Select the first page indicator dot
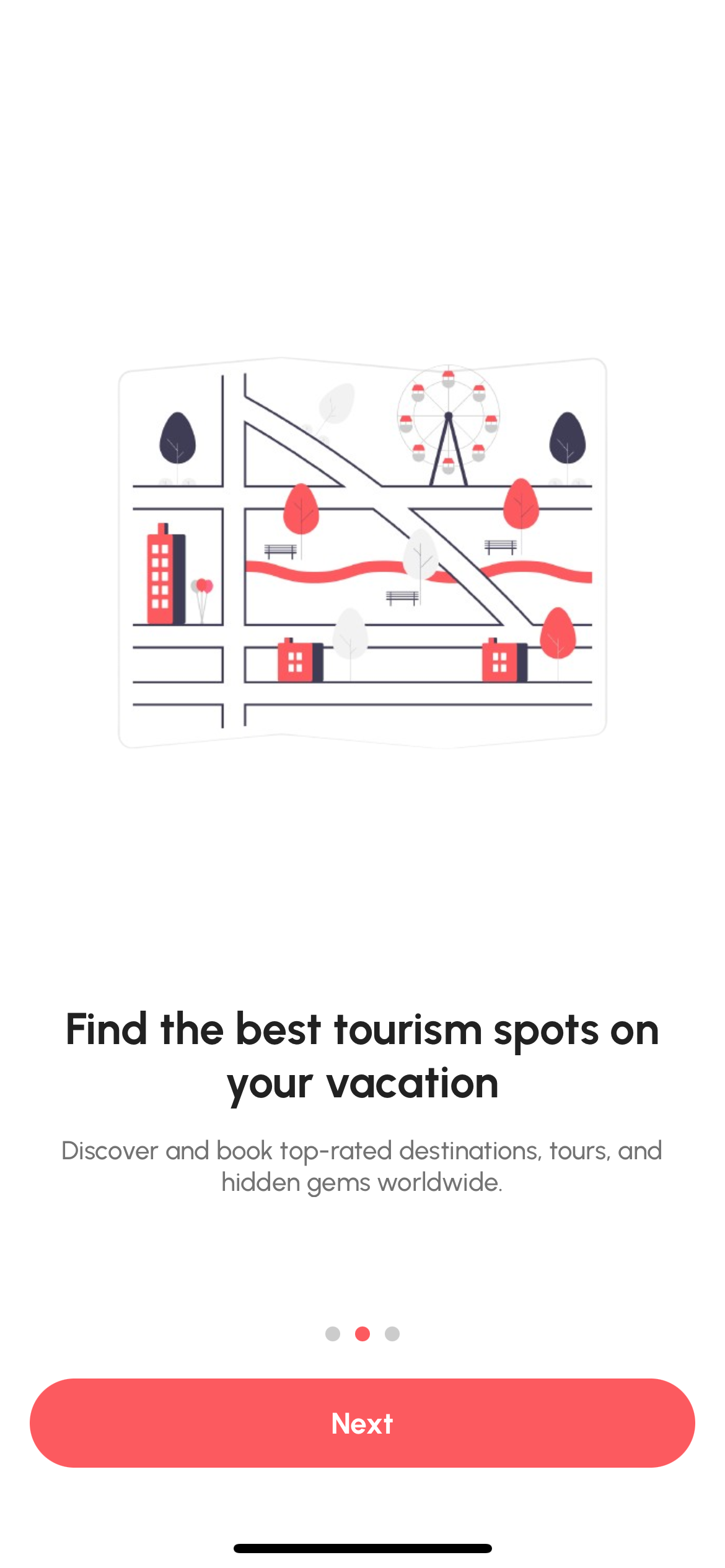 (x=333, y=1333)
